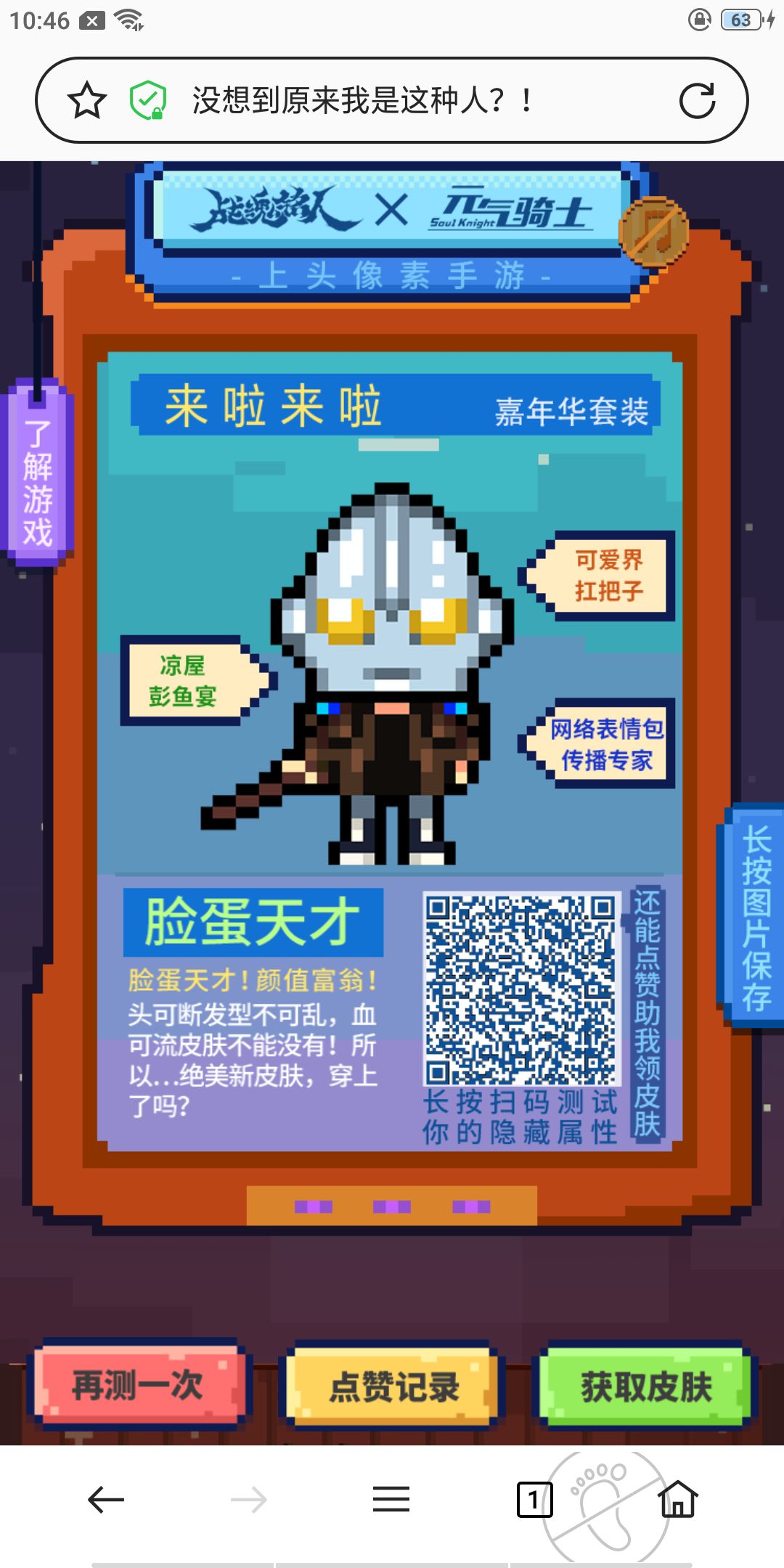Screen dimensions: 784x1568
Task: Toggle the background music coin icon
Action: point(653,232)
